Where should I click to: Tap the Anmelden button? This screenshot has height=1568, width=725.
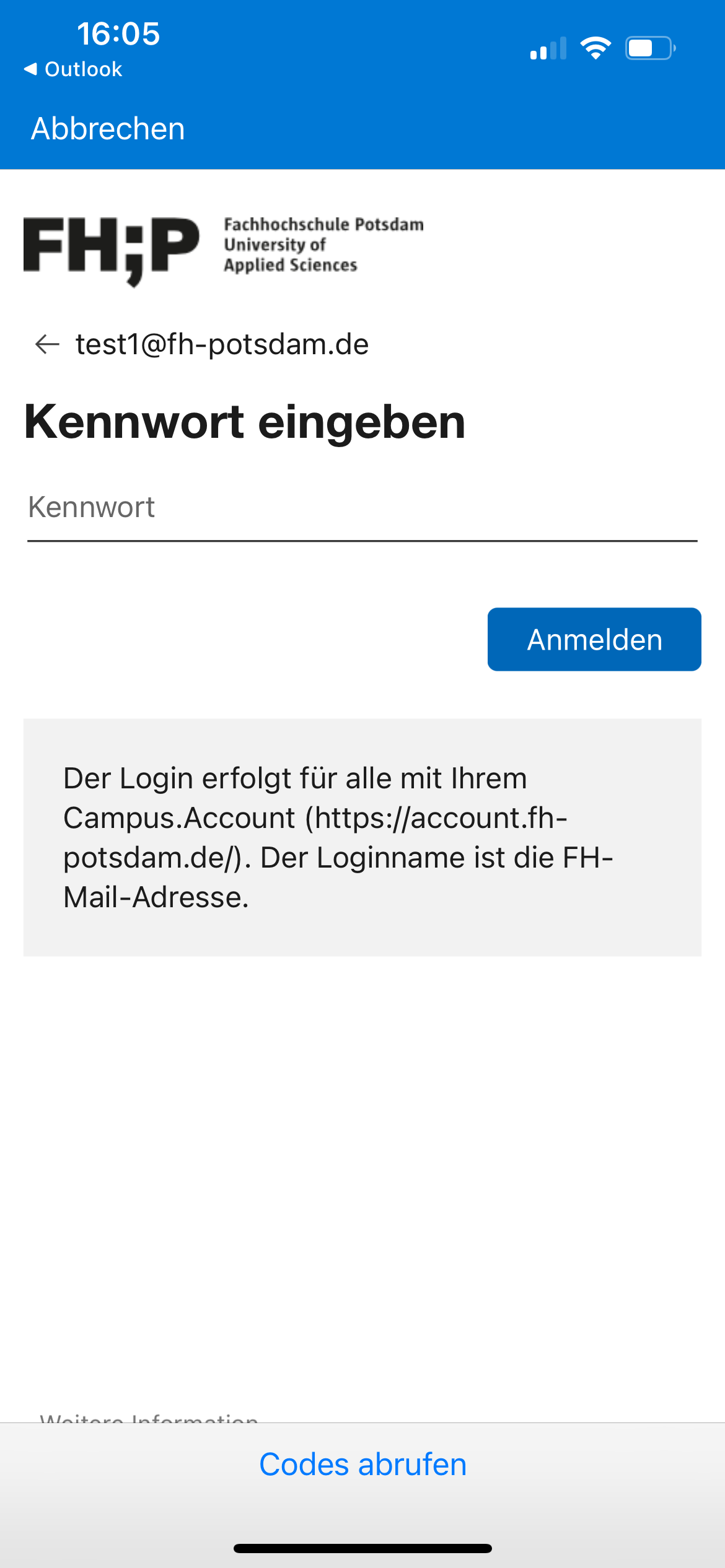594,639
